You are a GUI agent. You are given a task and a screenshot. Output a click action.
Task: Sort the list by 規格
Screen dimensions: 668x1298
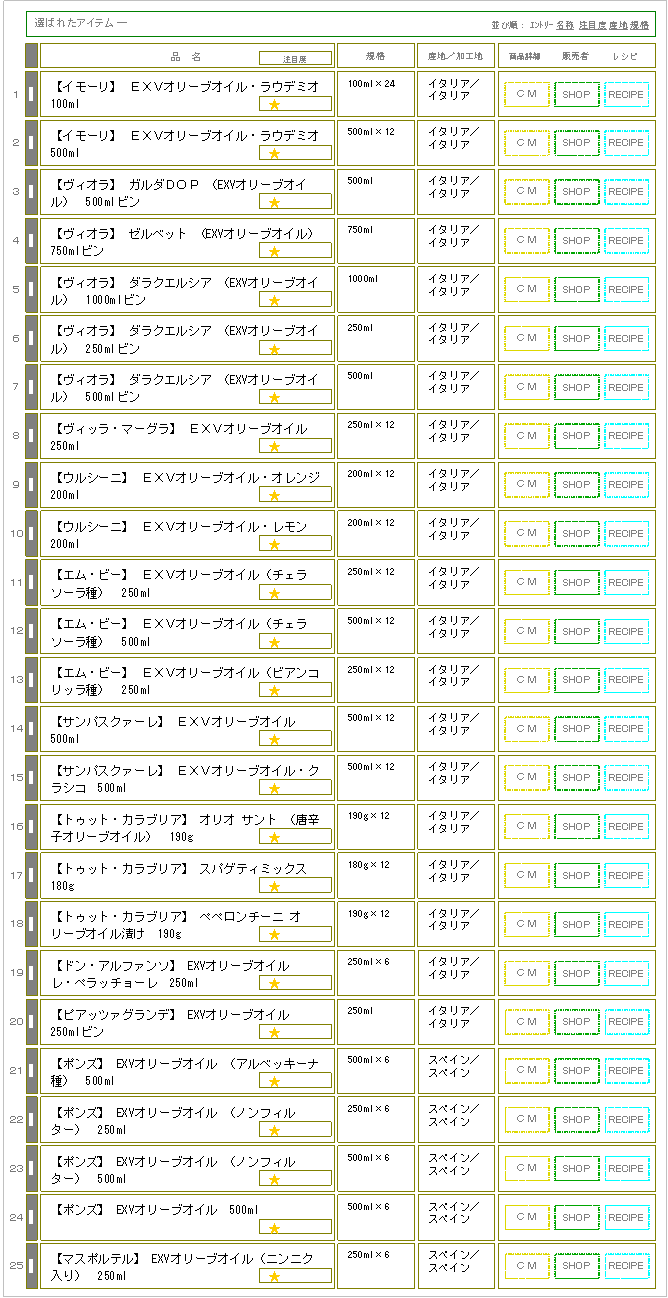coord(640,24)
